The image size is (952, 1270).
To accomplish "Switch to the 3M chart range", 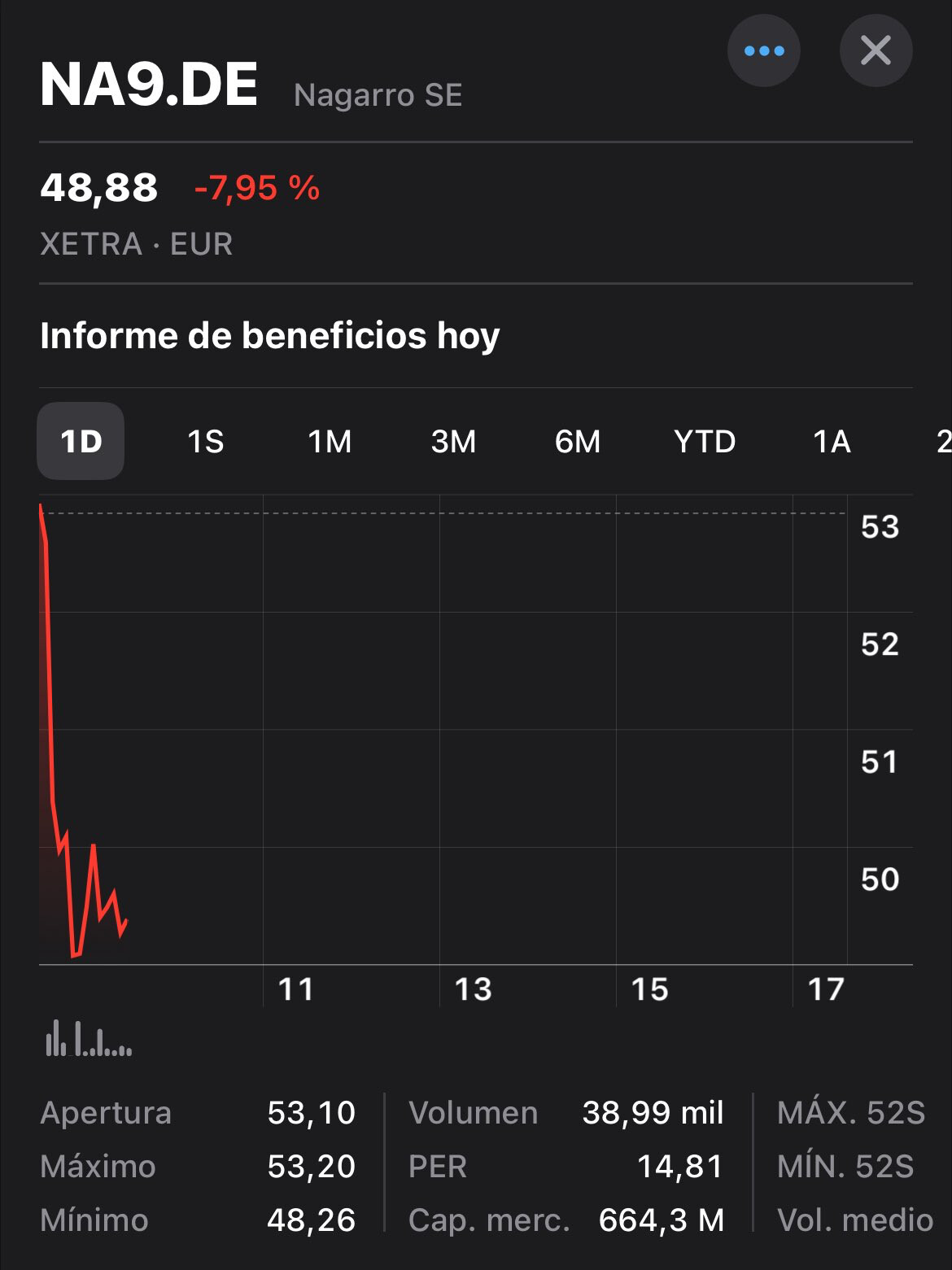I will pyautogui.click(x=453, y=442).
